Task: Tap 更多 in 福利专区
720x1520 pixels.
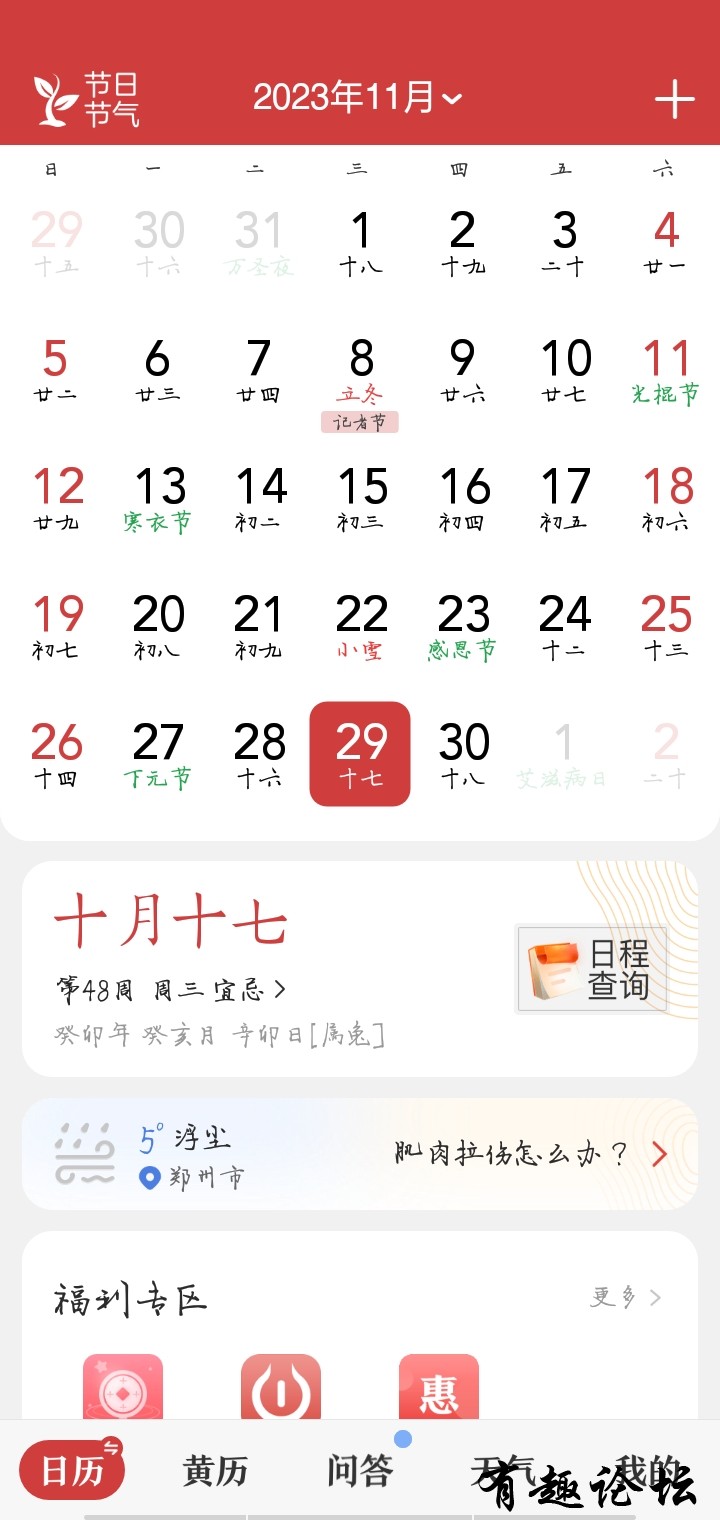Action: (x=626, y=1298)
